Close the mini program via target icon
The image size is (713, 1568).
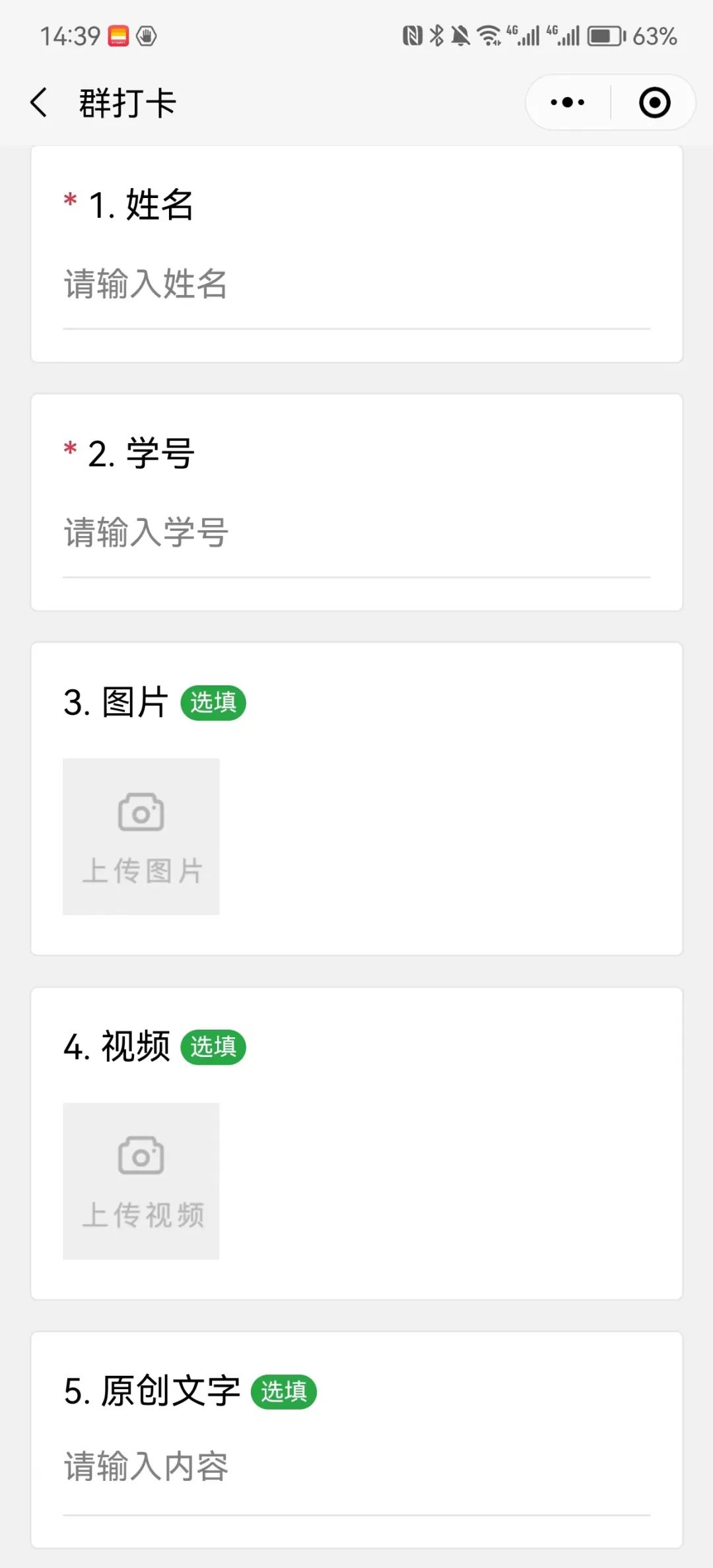coord(654,103)
